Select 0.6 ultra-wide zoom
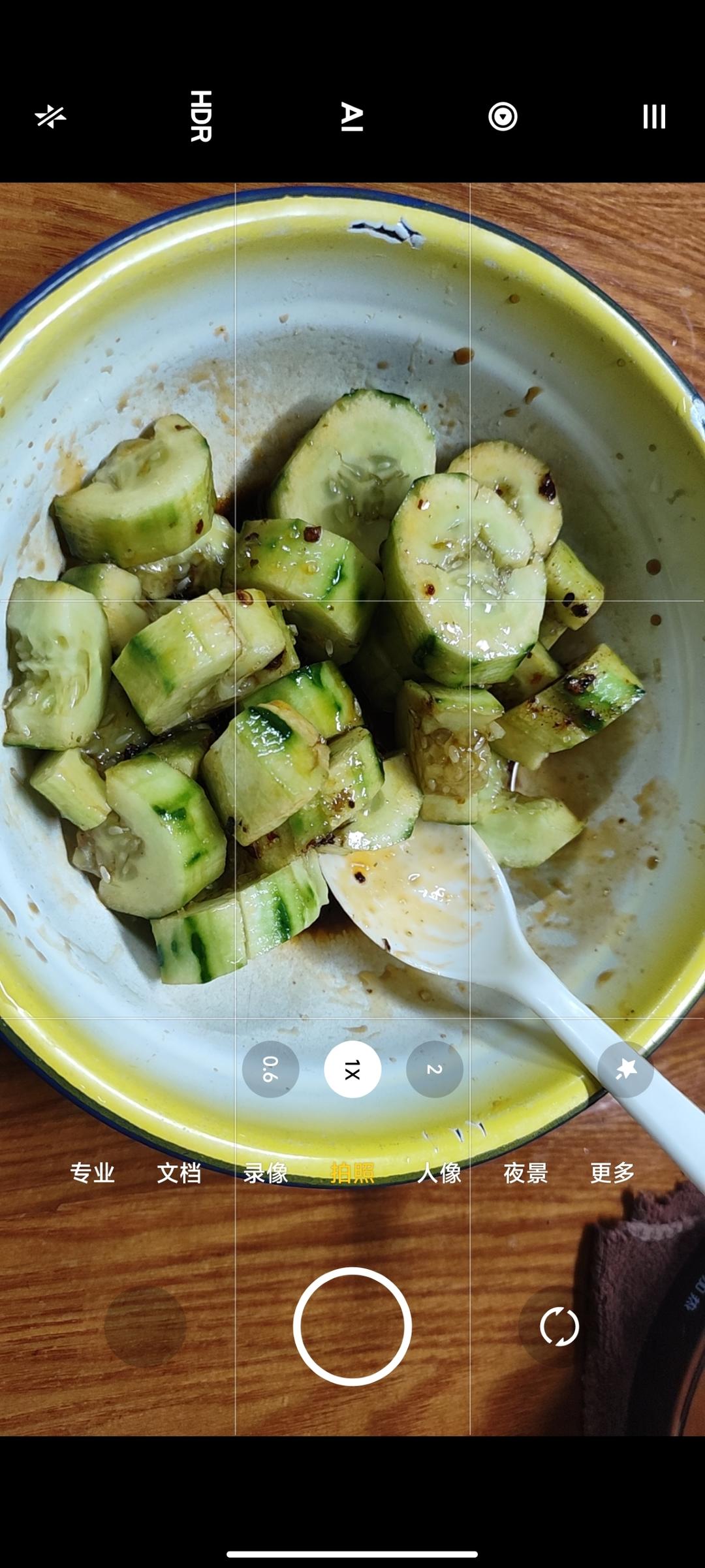This screenshot has height=1568, width=705. (270, 1069)
